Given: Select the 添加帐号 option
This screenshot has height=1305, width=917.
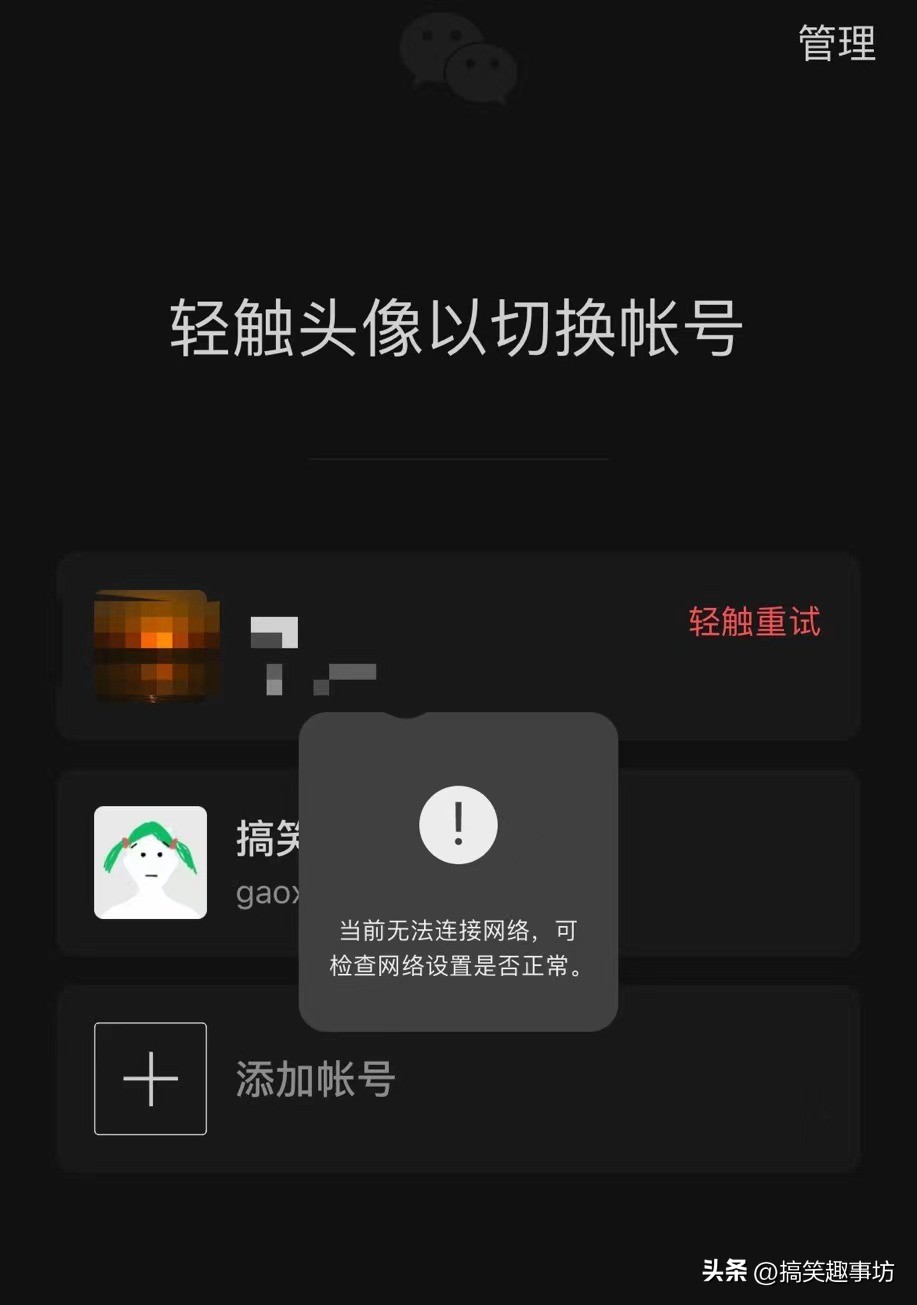Looking at the screenshot, I should (313, 1079).
